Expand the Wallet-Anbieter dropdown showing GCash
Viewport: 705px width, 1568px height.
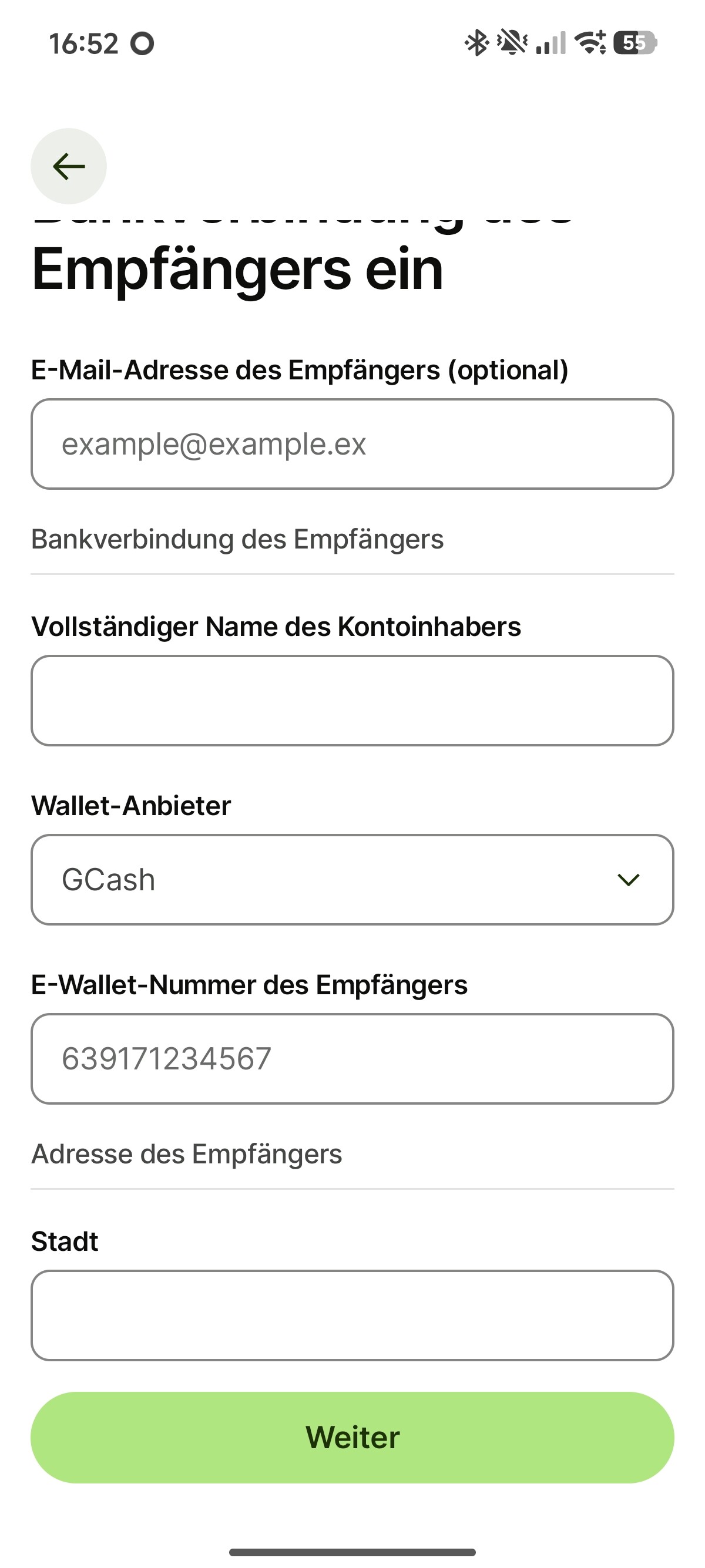click(x=352, y=880)
